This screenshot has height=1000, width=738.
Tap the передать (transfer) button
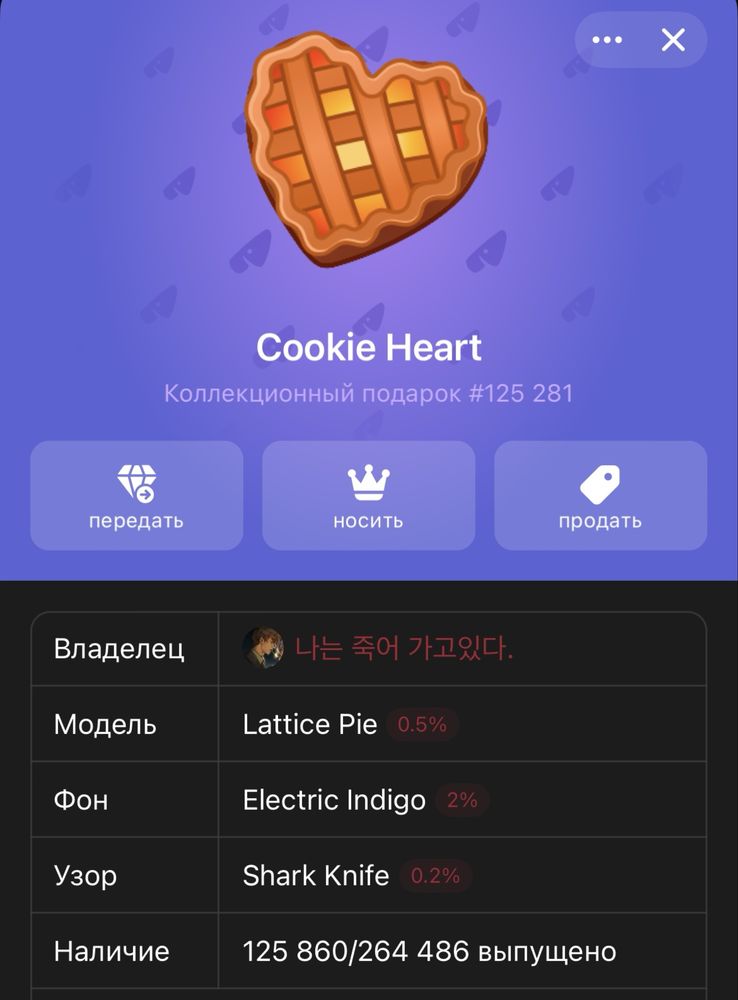pos(137,496)
